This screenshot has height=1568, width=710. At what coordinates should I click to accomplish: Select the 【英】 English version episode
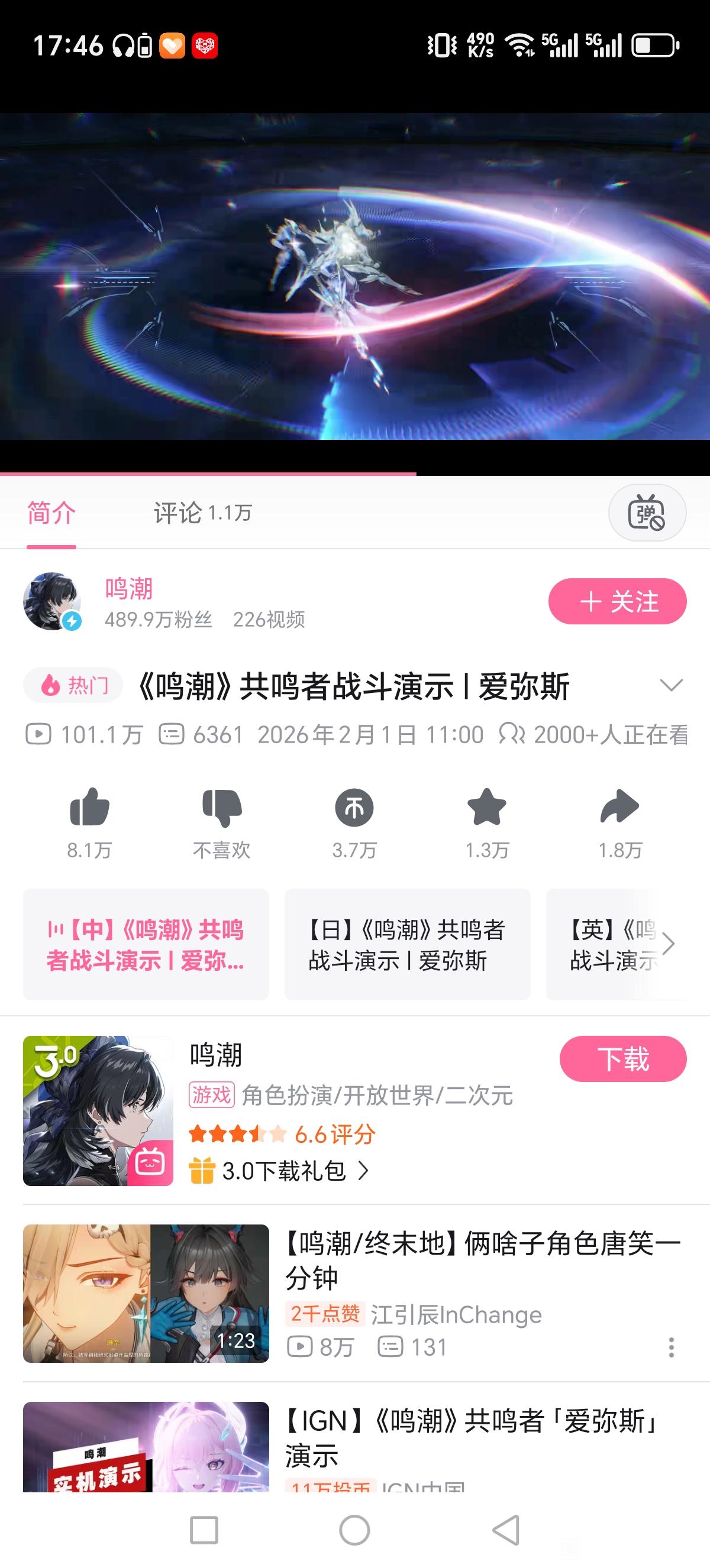coord(615,945)
